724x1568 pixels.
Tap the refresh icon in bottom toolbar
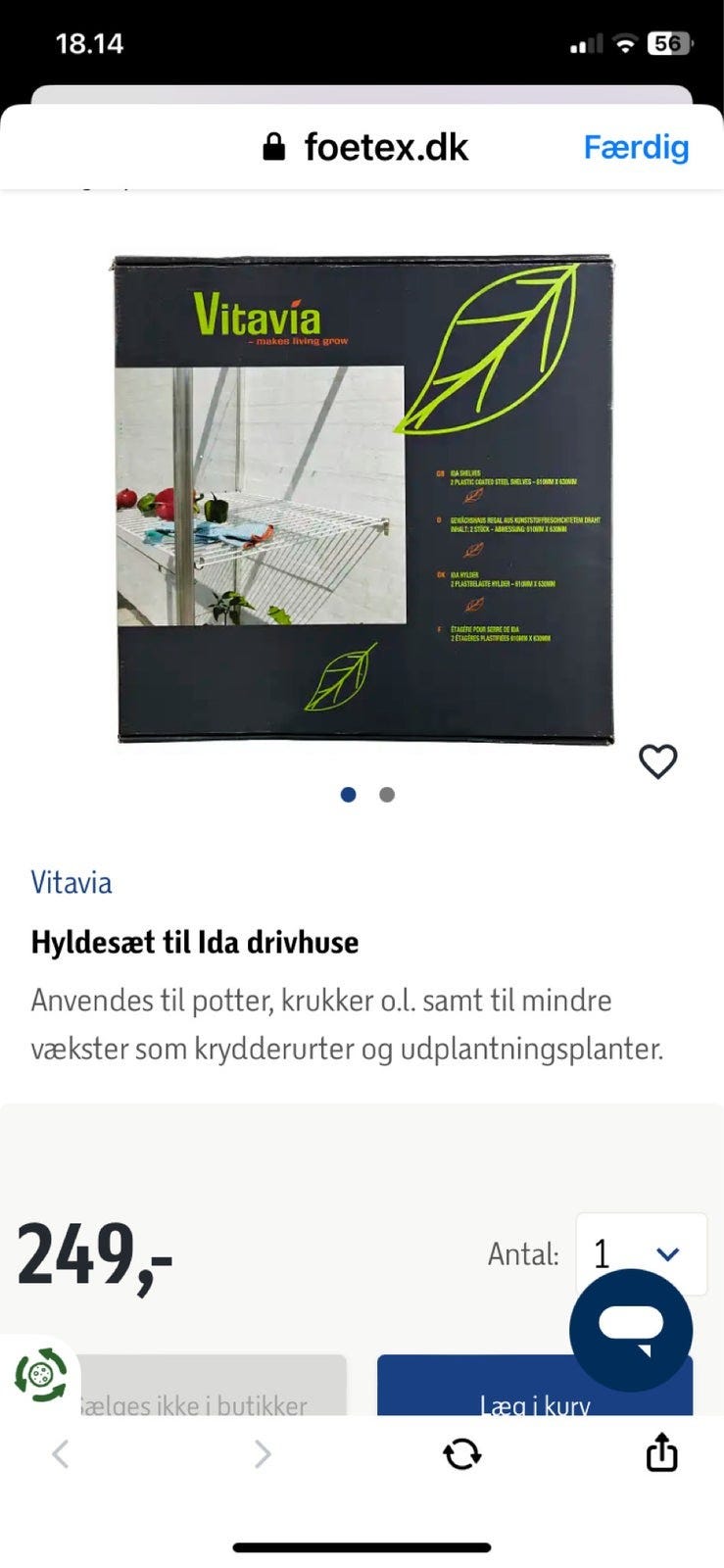point(463,1454)
